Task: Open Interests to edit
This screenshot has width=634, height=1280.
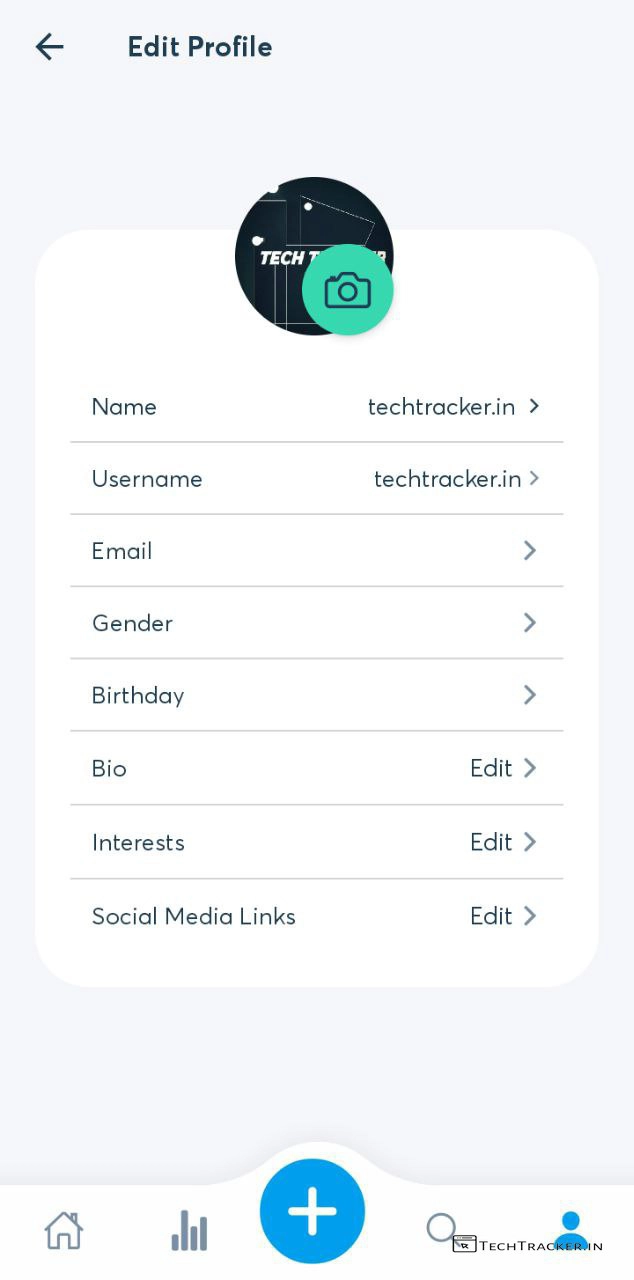Action: click(x=316, y=842)
